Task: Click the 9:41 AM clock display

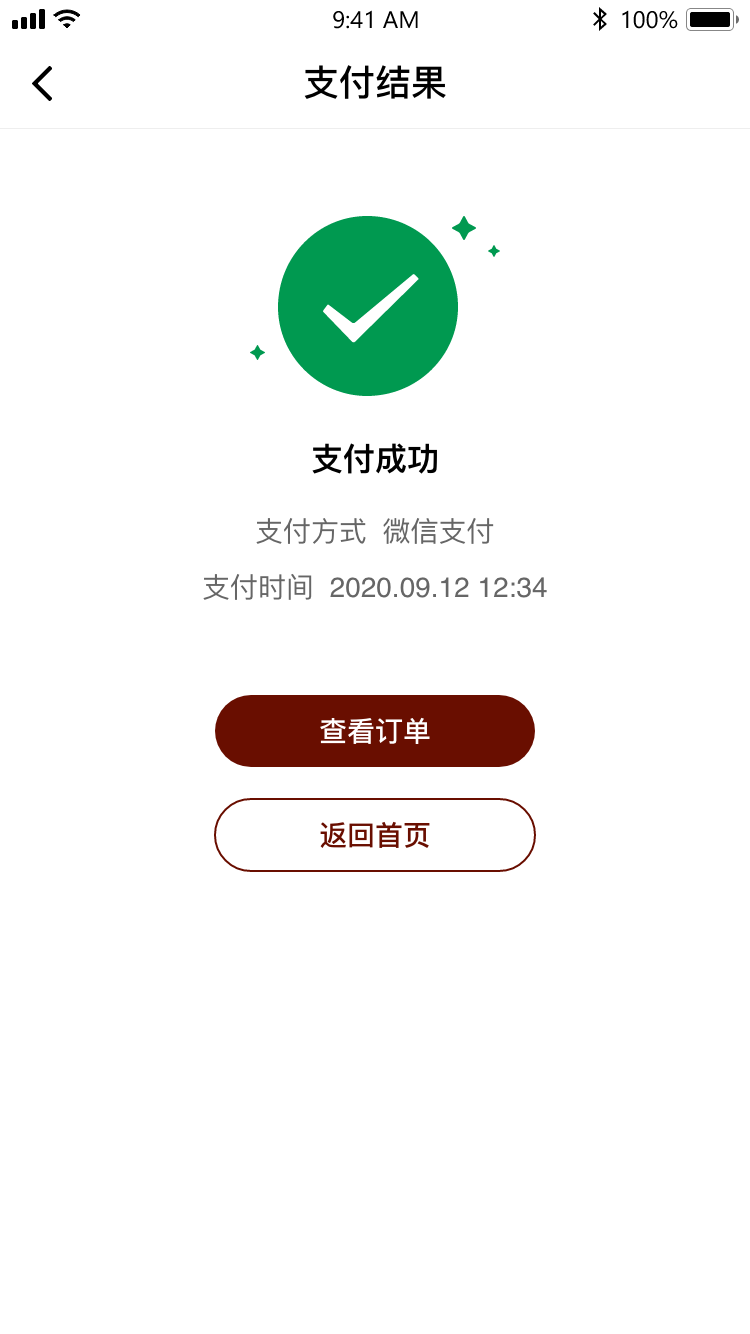Action: pos(375,19)
